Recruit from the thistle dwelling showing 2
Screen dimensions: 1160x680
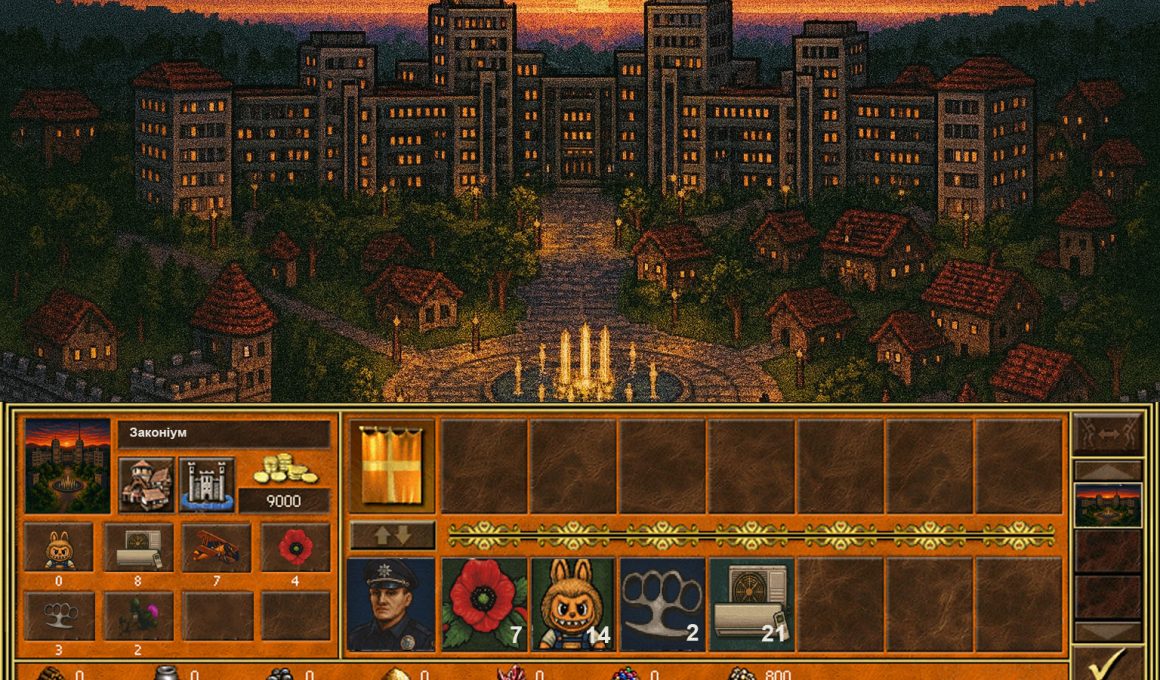click(x=138, y=615)
